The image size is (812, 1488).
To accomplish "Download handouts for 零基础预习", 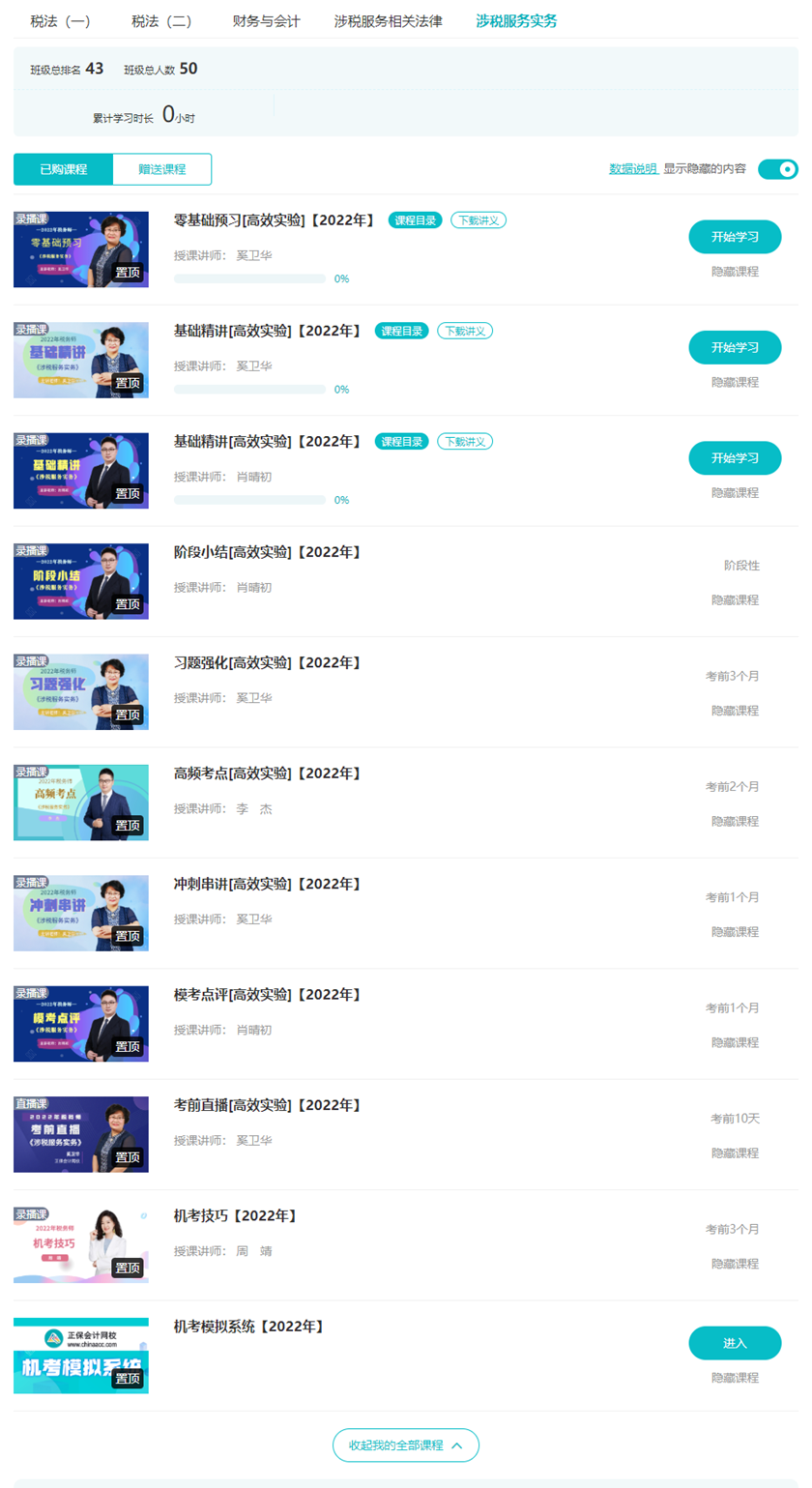I will point(478,220).
